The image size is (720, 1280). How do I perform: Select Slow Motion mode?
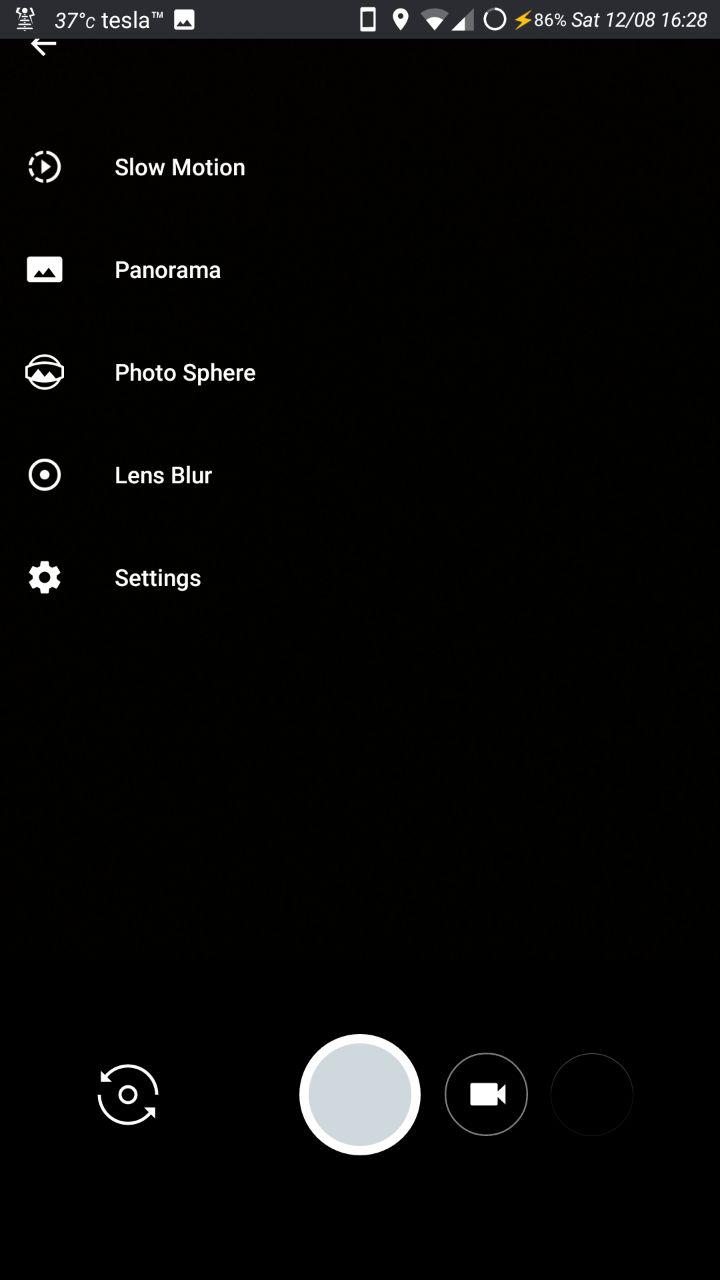point(179,167)
